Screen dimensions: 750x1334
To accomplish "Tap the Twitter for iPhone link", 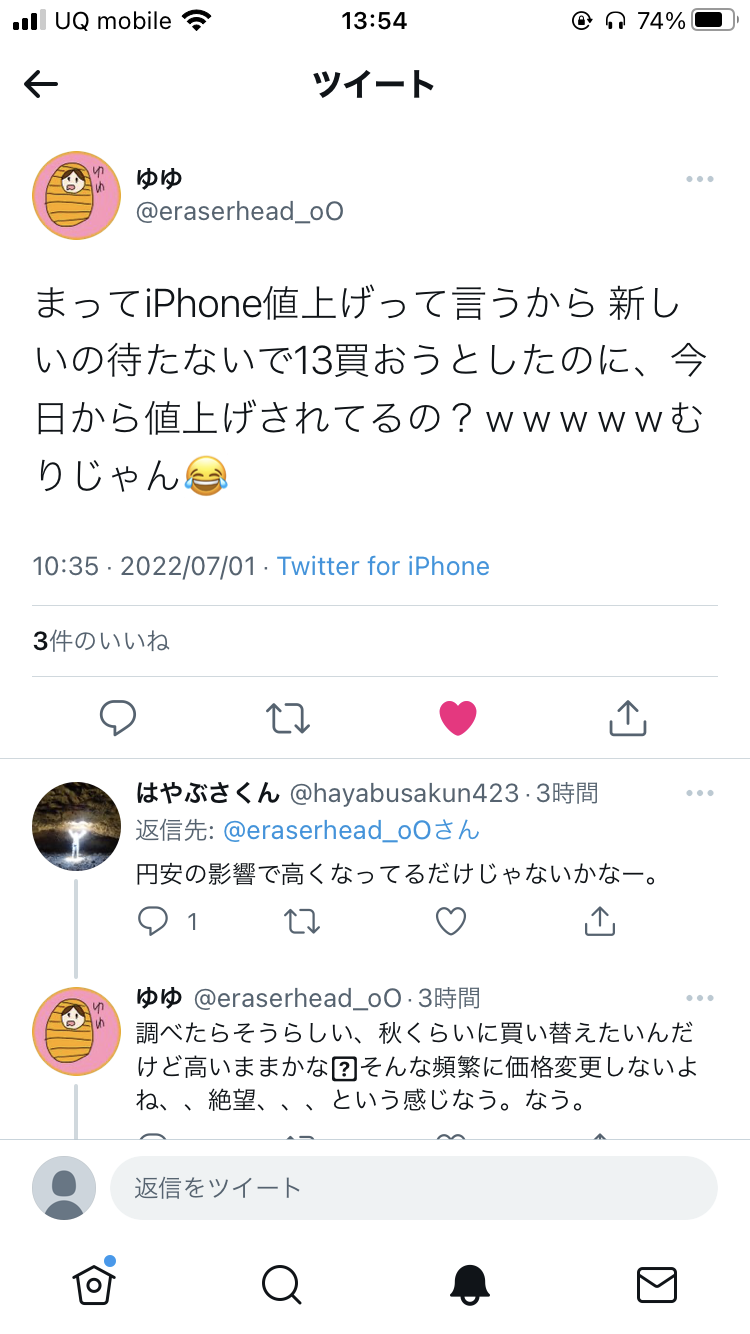I will coord(383,566).
